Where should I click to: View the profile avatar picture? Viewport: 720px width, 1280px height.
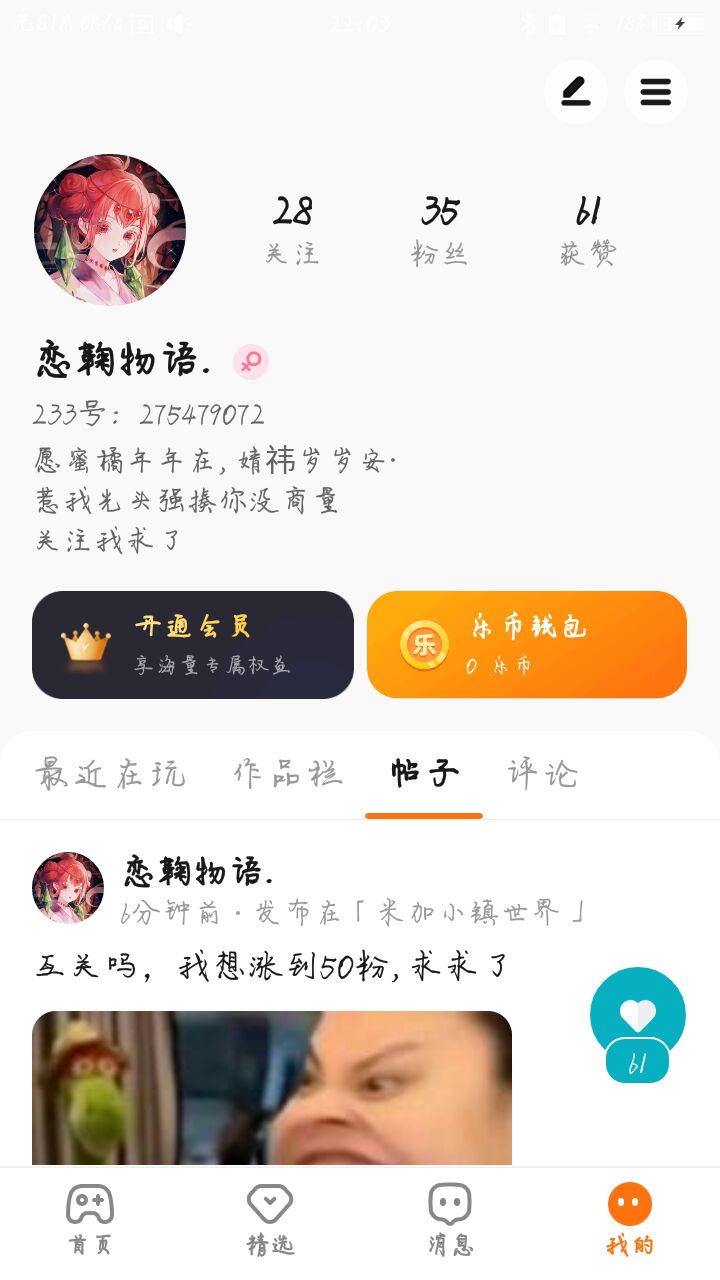(110, 230)
